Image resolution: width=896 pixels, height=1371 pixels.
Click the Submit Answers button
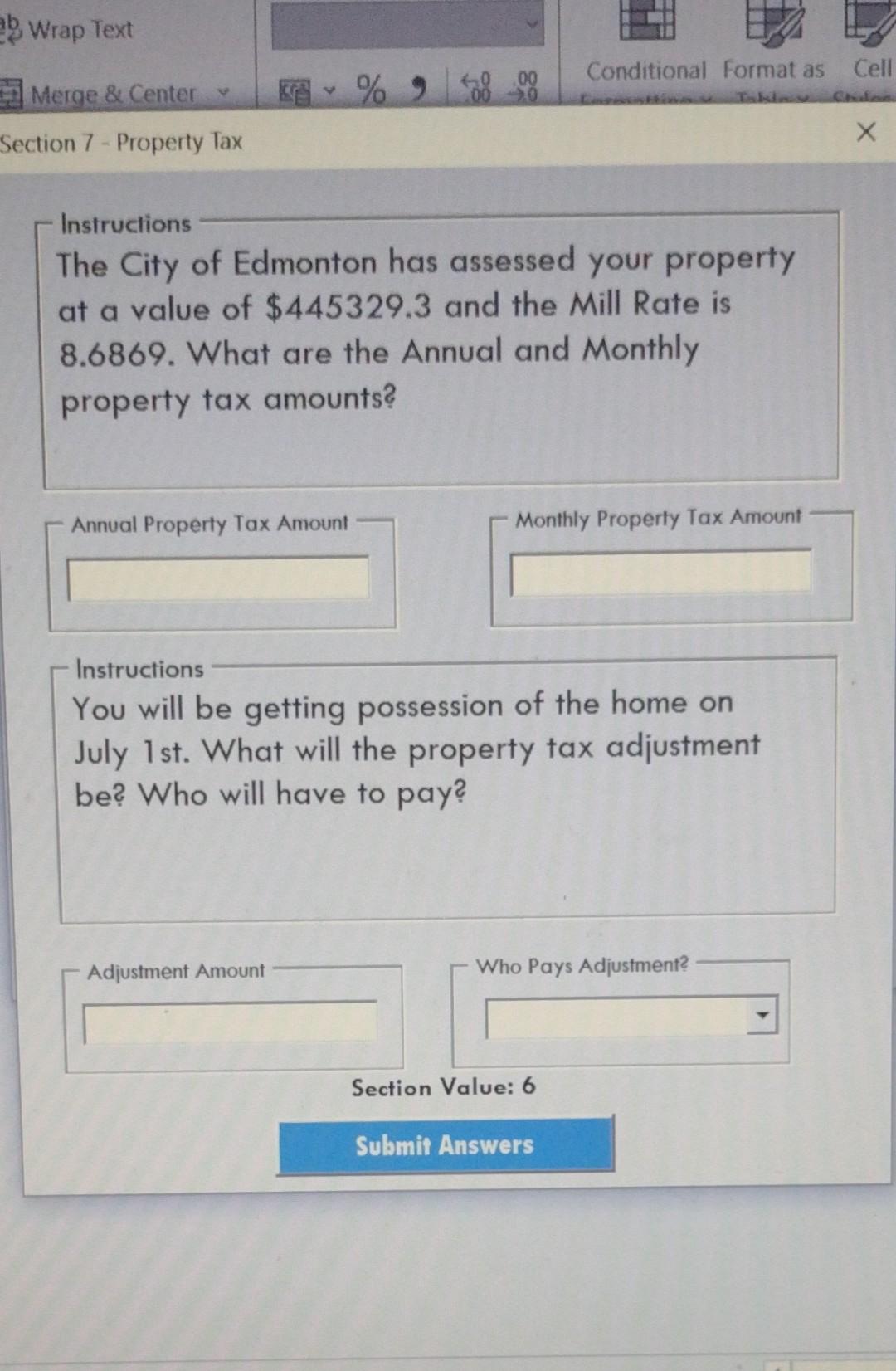click(x=445, y=1145)
